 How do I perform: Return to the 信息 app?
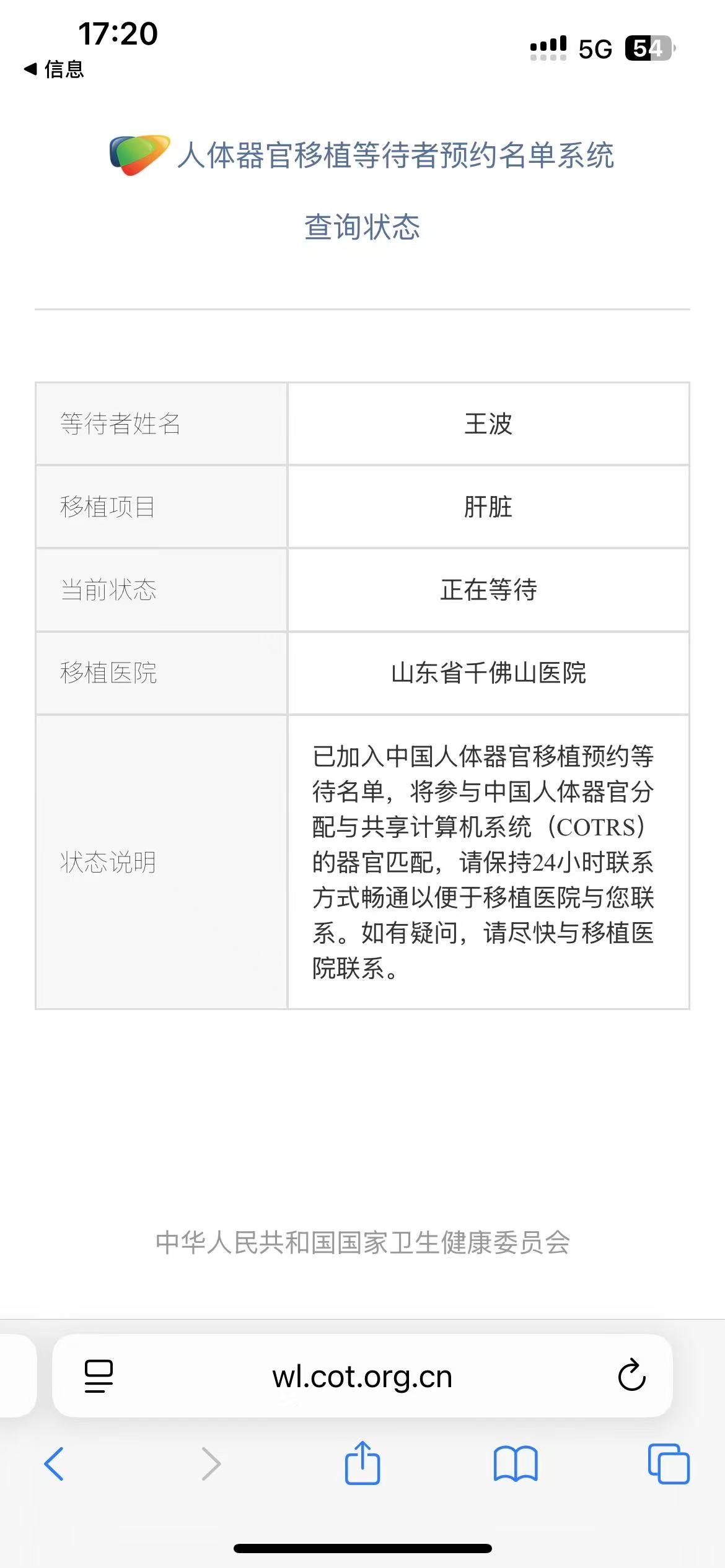coord(54,69)
